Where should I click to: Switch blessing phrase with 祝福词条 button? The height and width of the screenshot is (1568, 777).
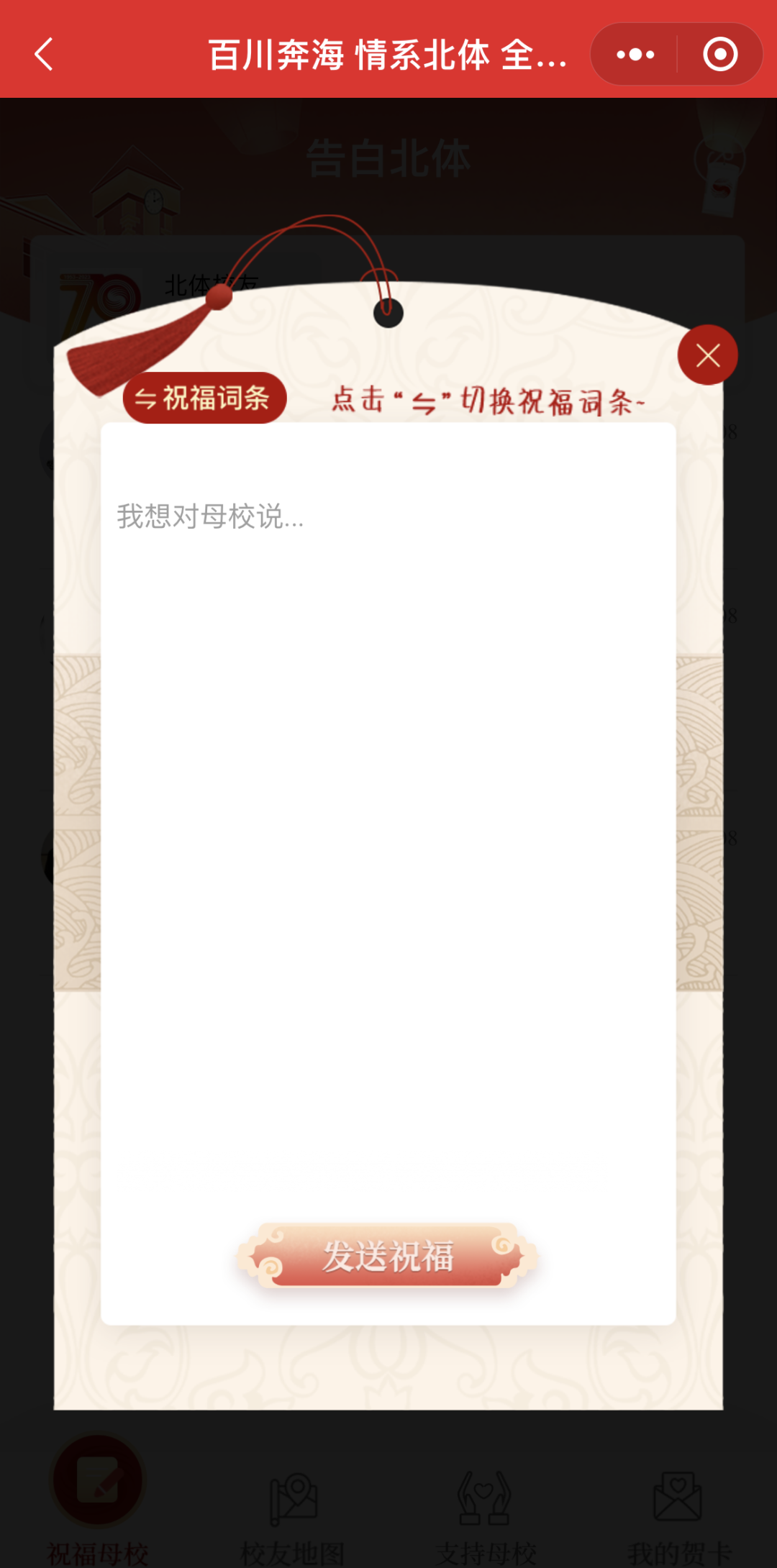pyautogui.click(x=204, y=398)
